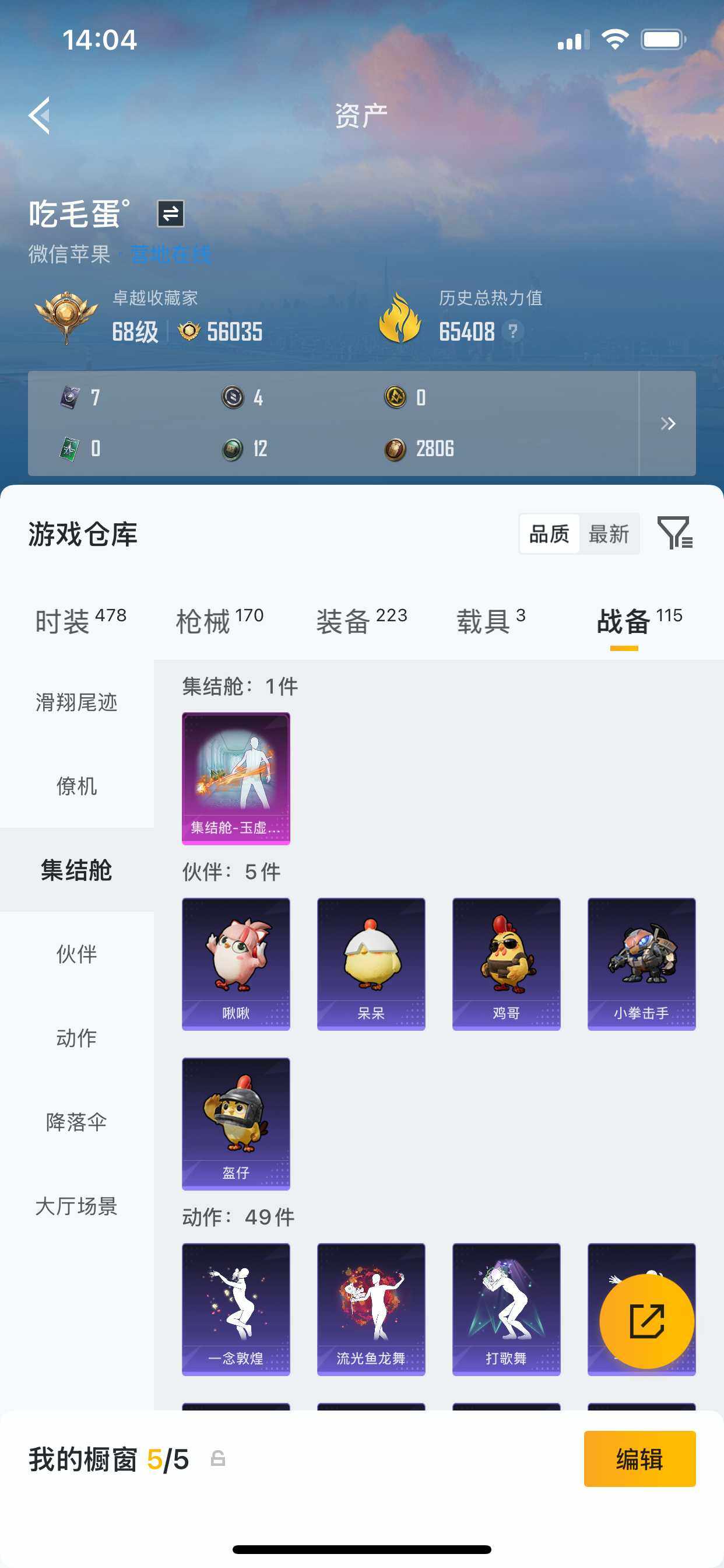Viewport: 724px width, 1568px height.
Task: Expand currency details via the double chevron
Action: tap(669, 423)
